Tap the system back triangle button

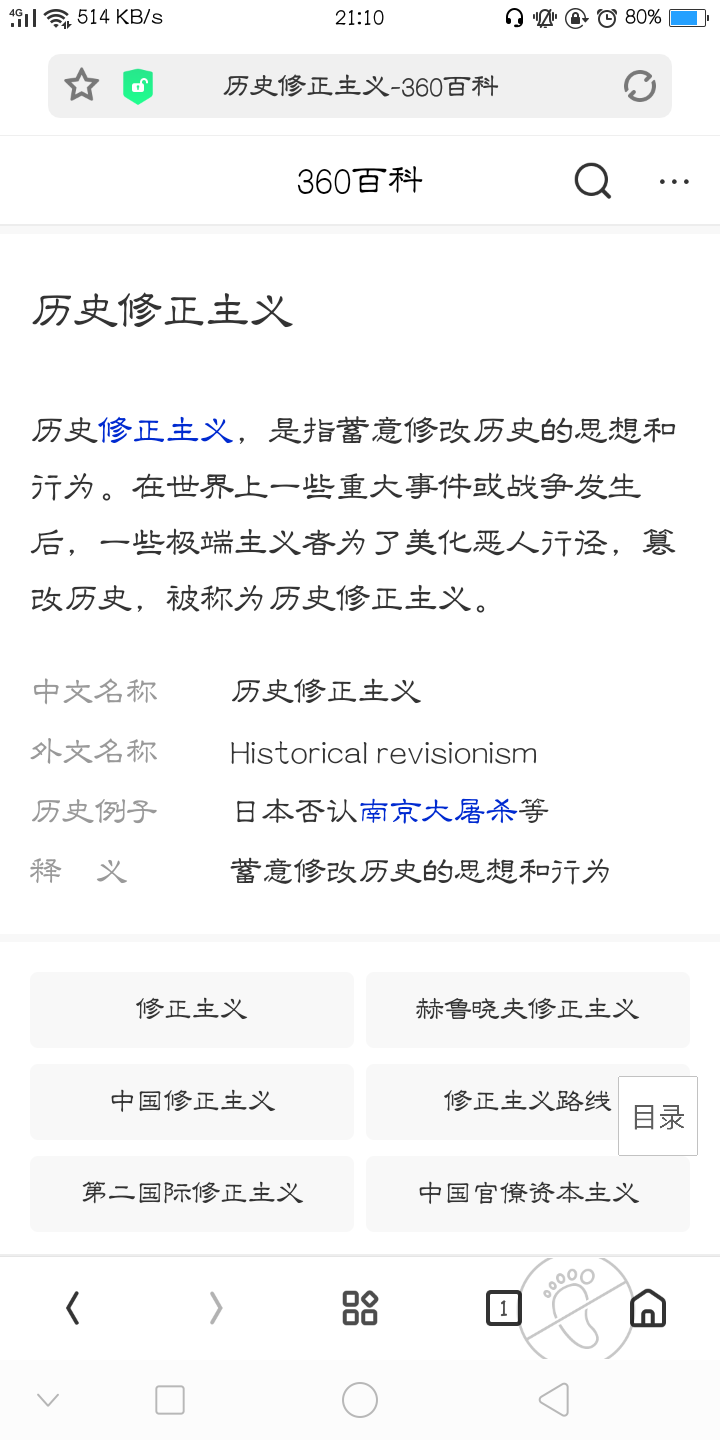click(553, 1400)
